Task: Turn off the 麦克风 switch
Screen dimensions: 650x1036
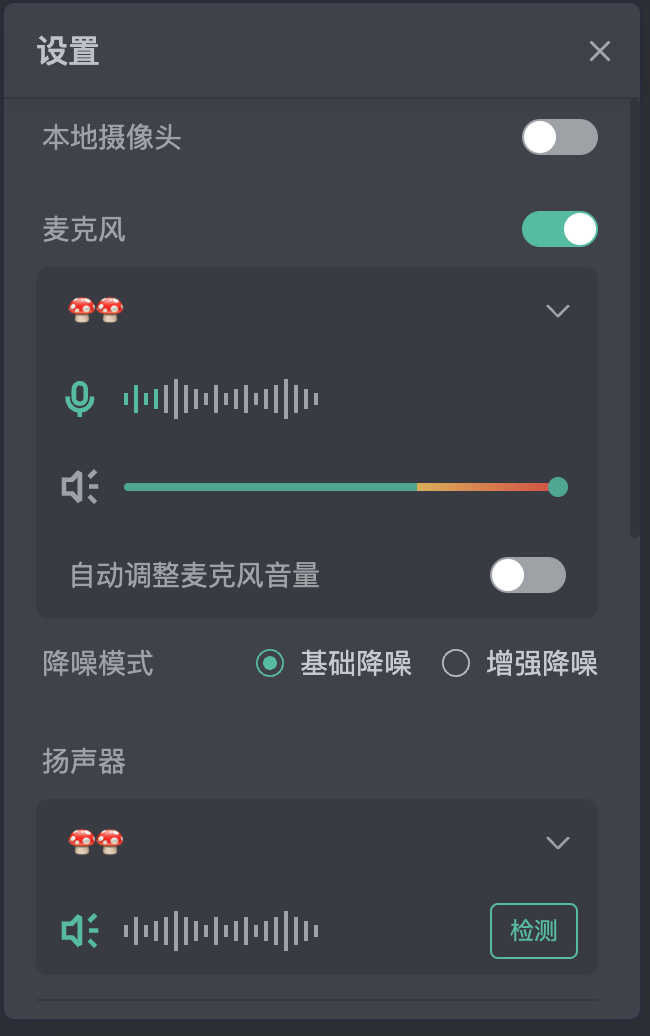Action: click(559, 229)
